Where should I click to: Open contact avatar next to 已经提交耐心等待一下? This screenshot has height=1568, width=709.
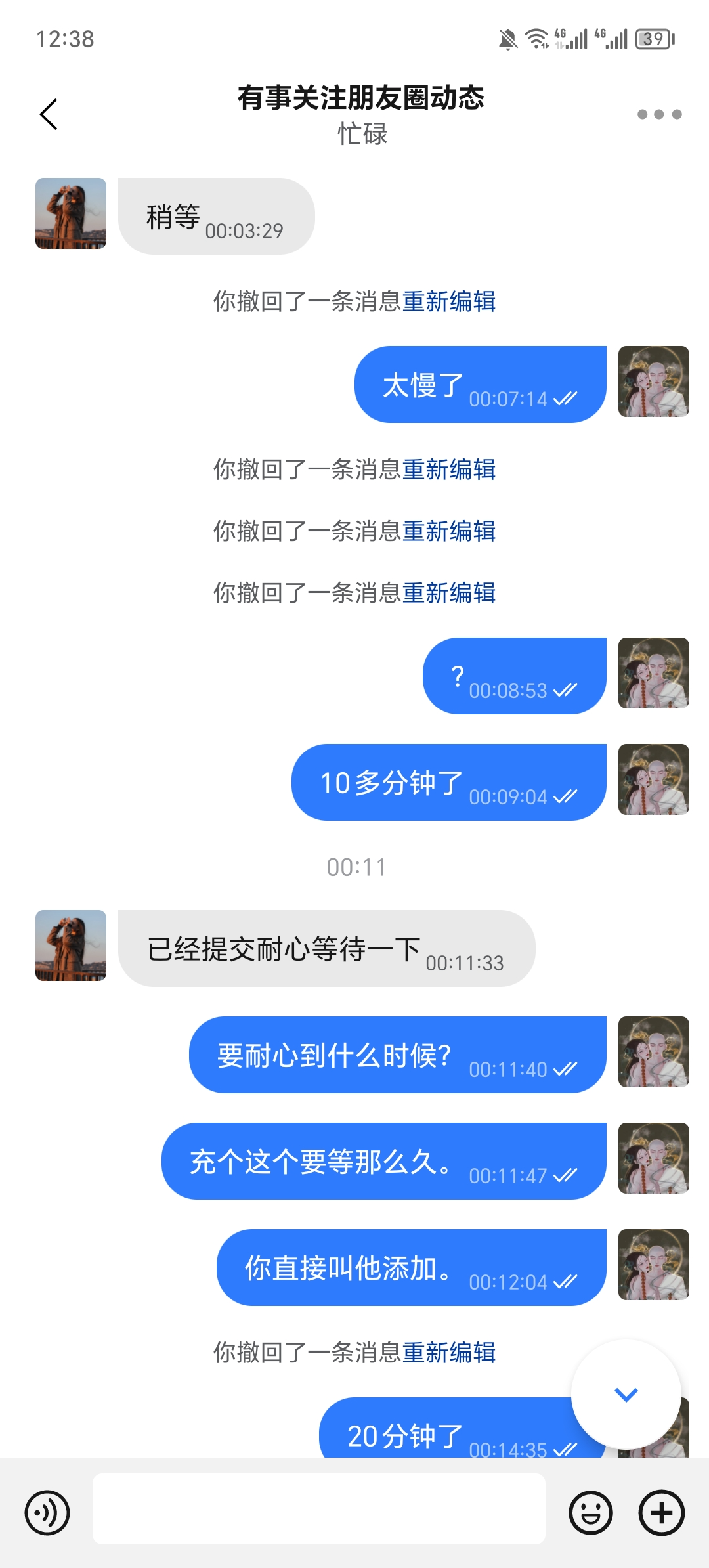point(71,946)
